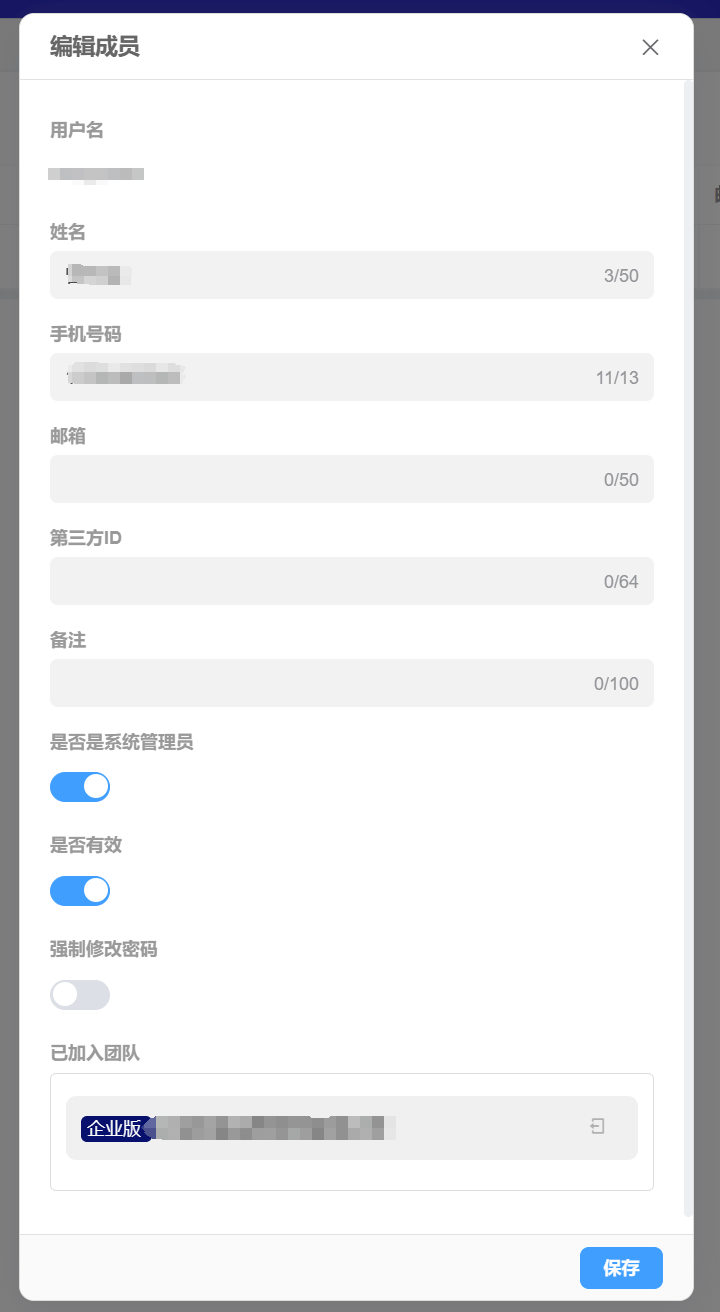
Task: Save changes with 保存 button
Action: (621, 1268)
